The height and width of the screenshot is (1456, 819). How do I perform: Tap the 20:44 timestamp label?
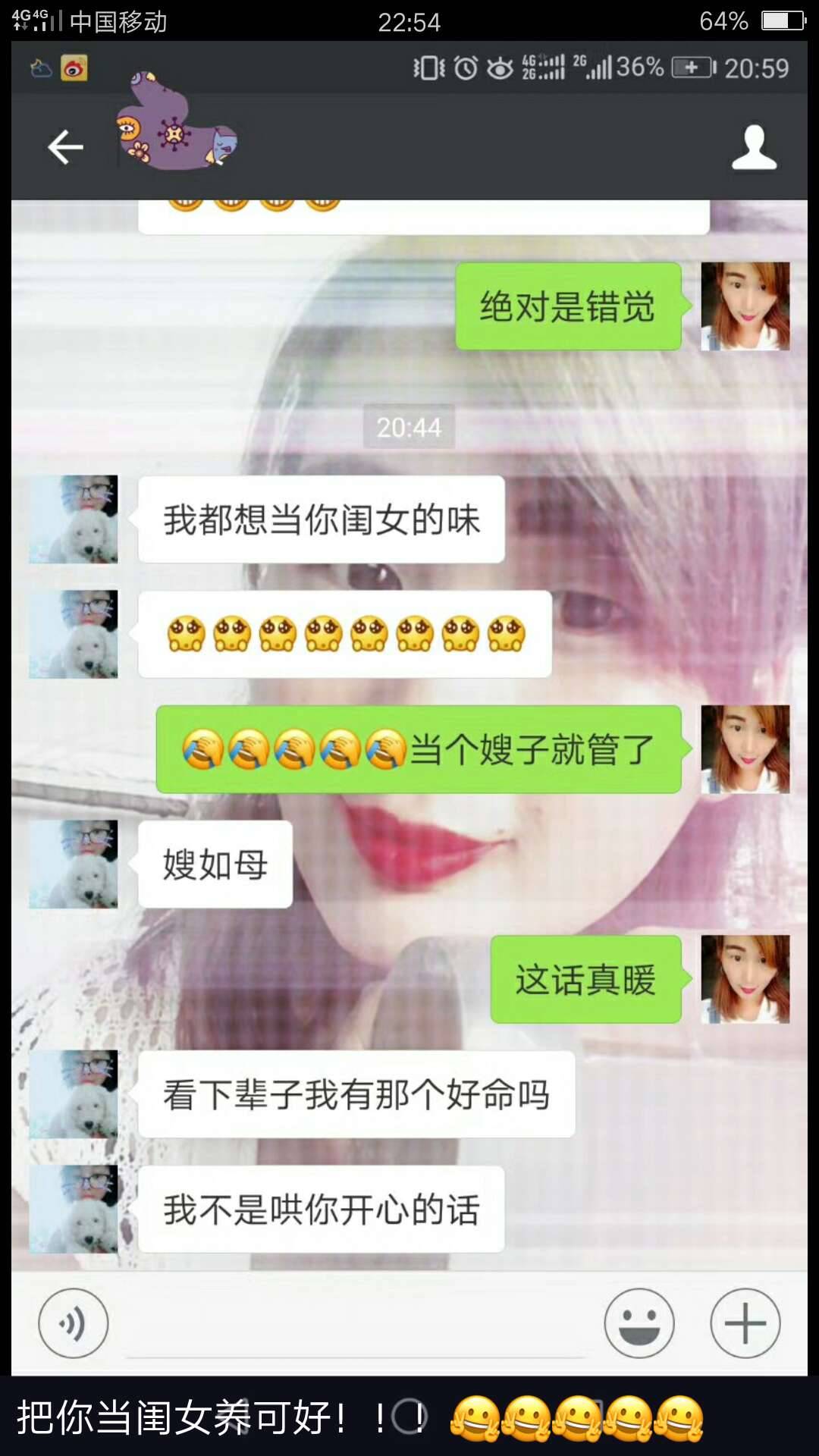pos(409,427)
